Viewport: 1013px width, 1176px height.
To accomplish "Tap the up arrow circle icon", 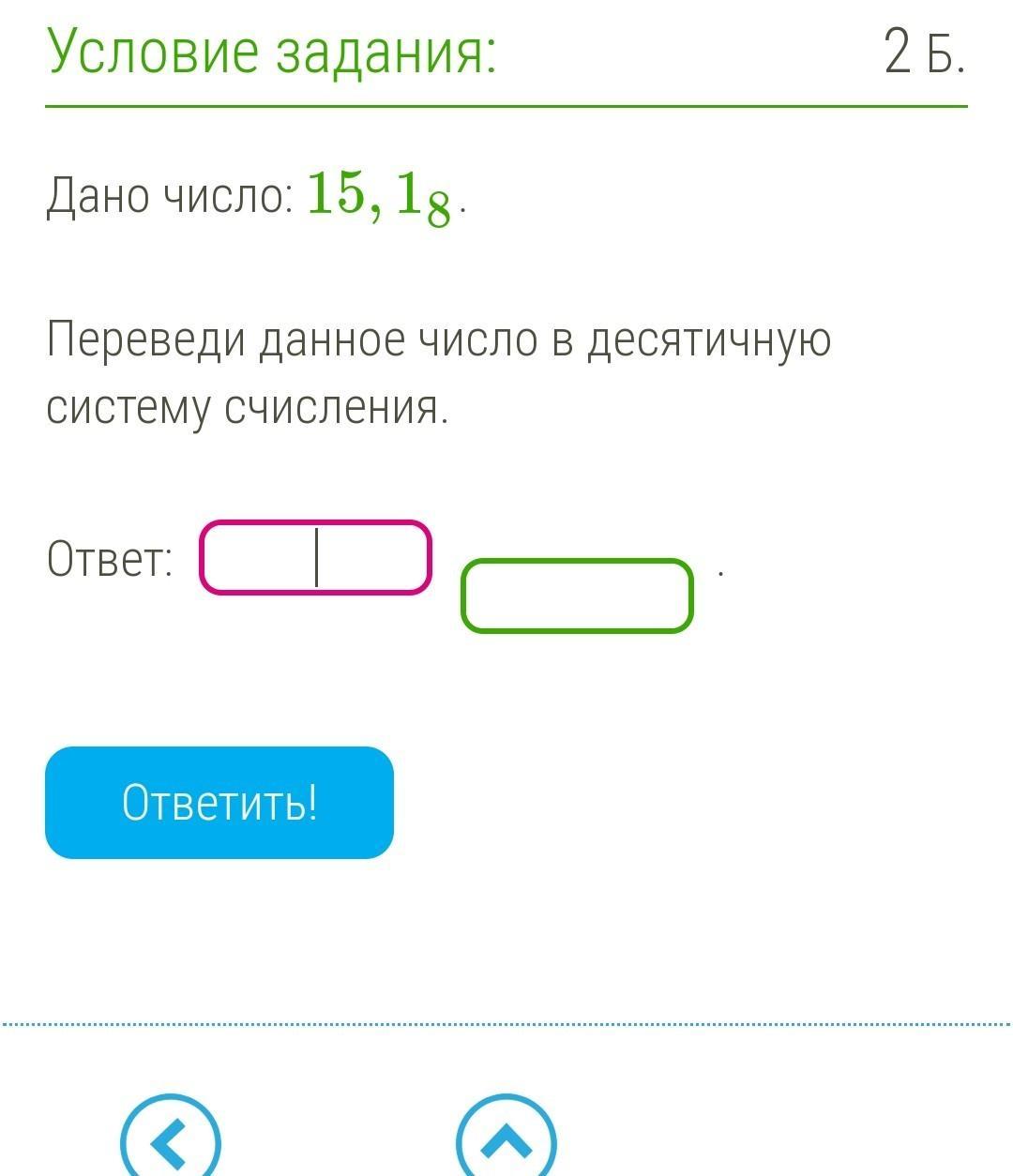I will 506,1137.
